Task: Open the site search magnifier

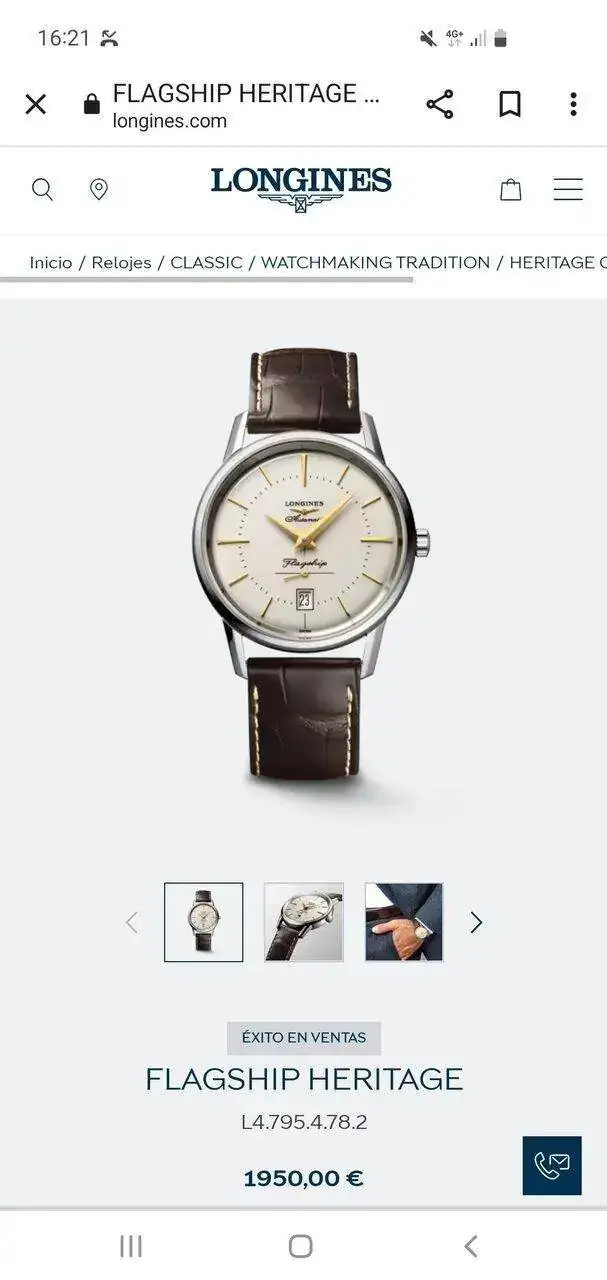Action: click(x=42, y=190)
